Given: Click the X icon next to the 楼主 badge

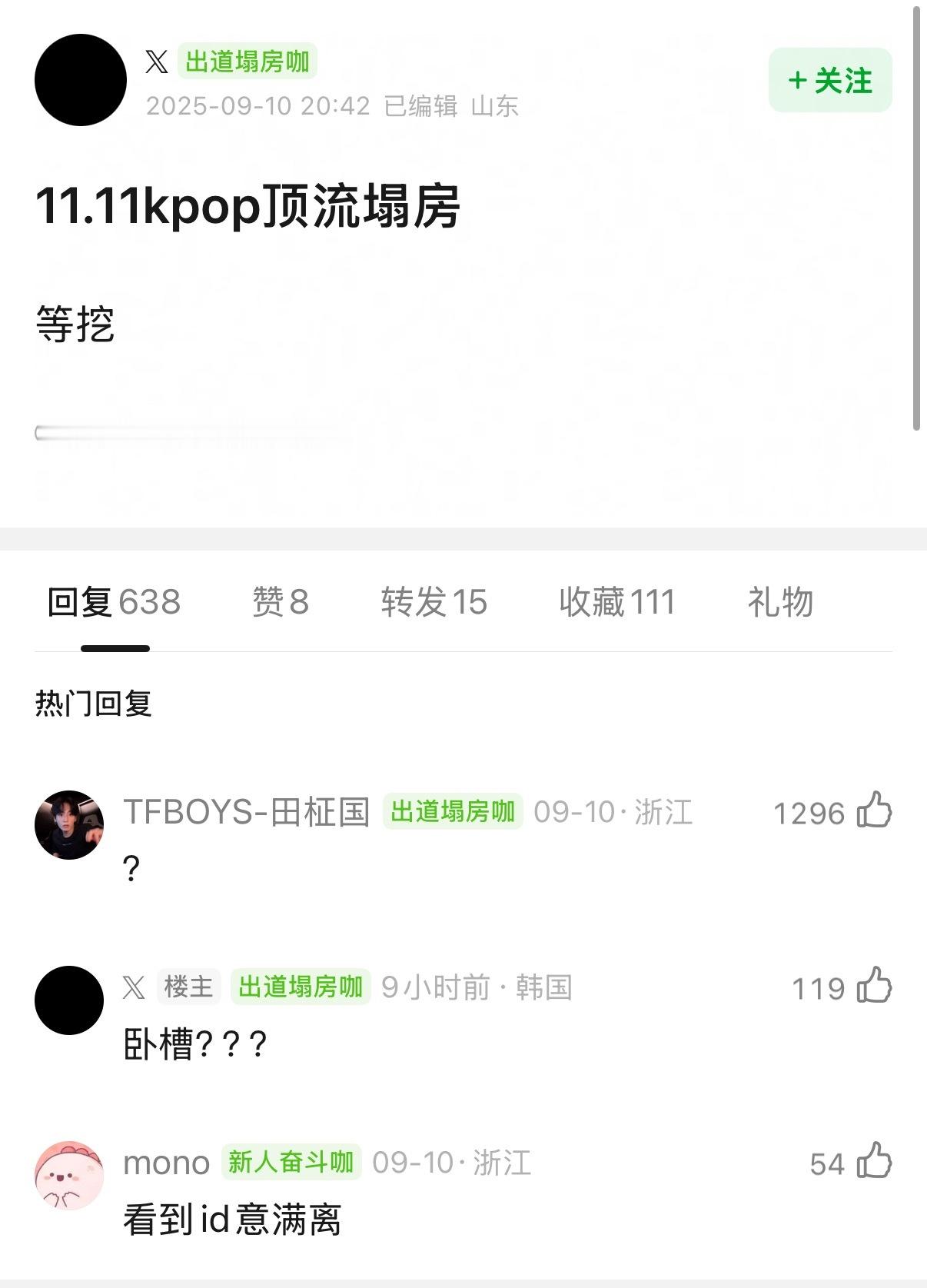Looking at the screenshot, I should pyautogui.click(x=132, y=988).
